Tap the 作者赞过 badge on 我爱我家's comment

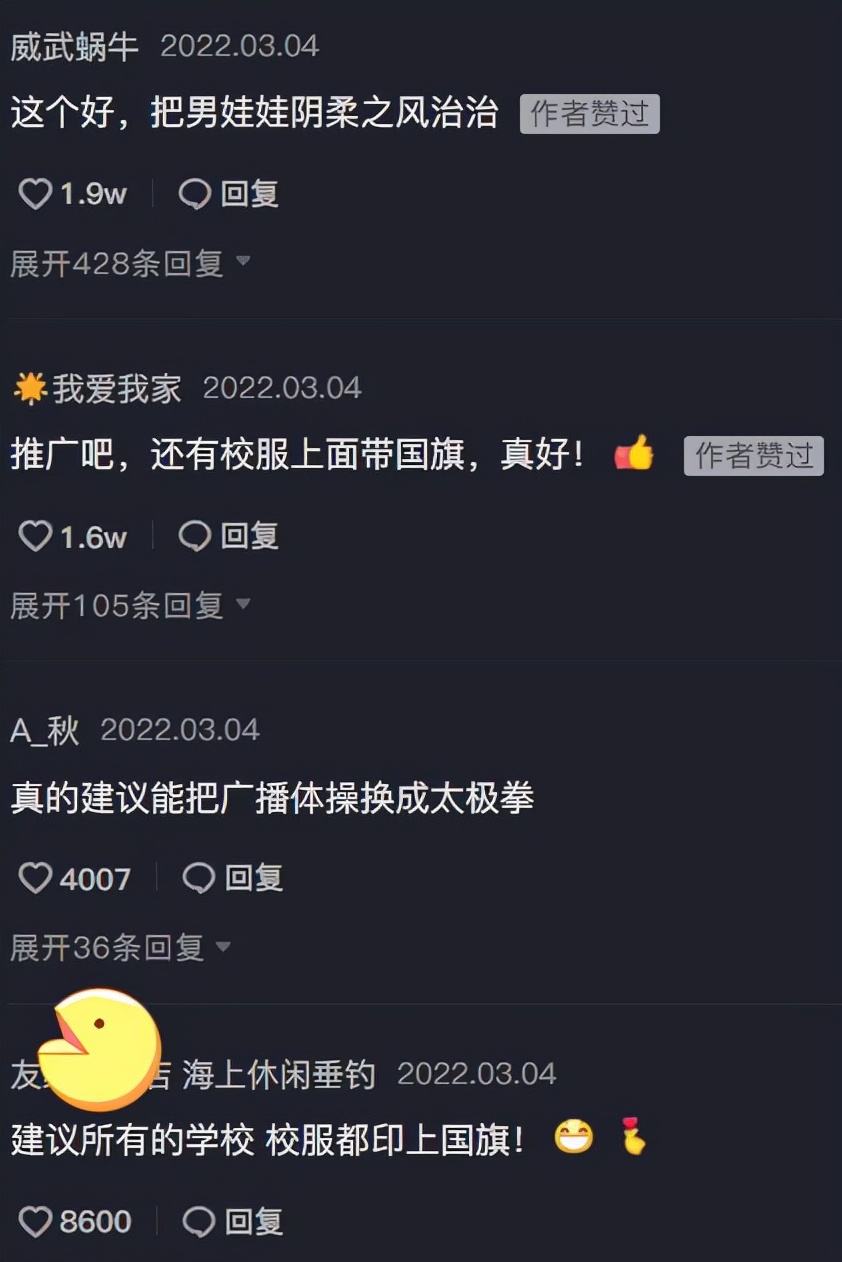click(753, 457)
